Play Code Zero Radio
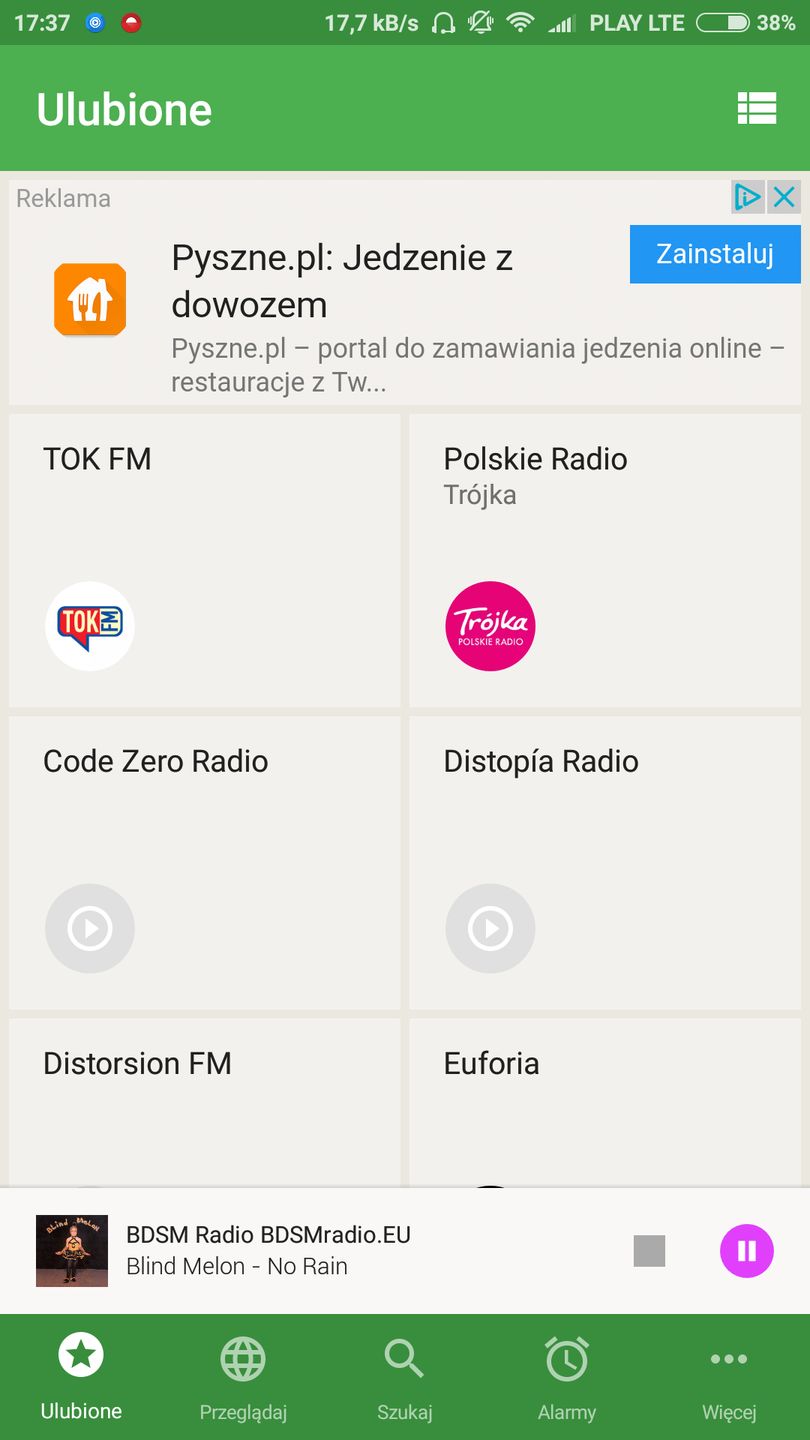 tap(90, 928)
